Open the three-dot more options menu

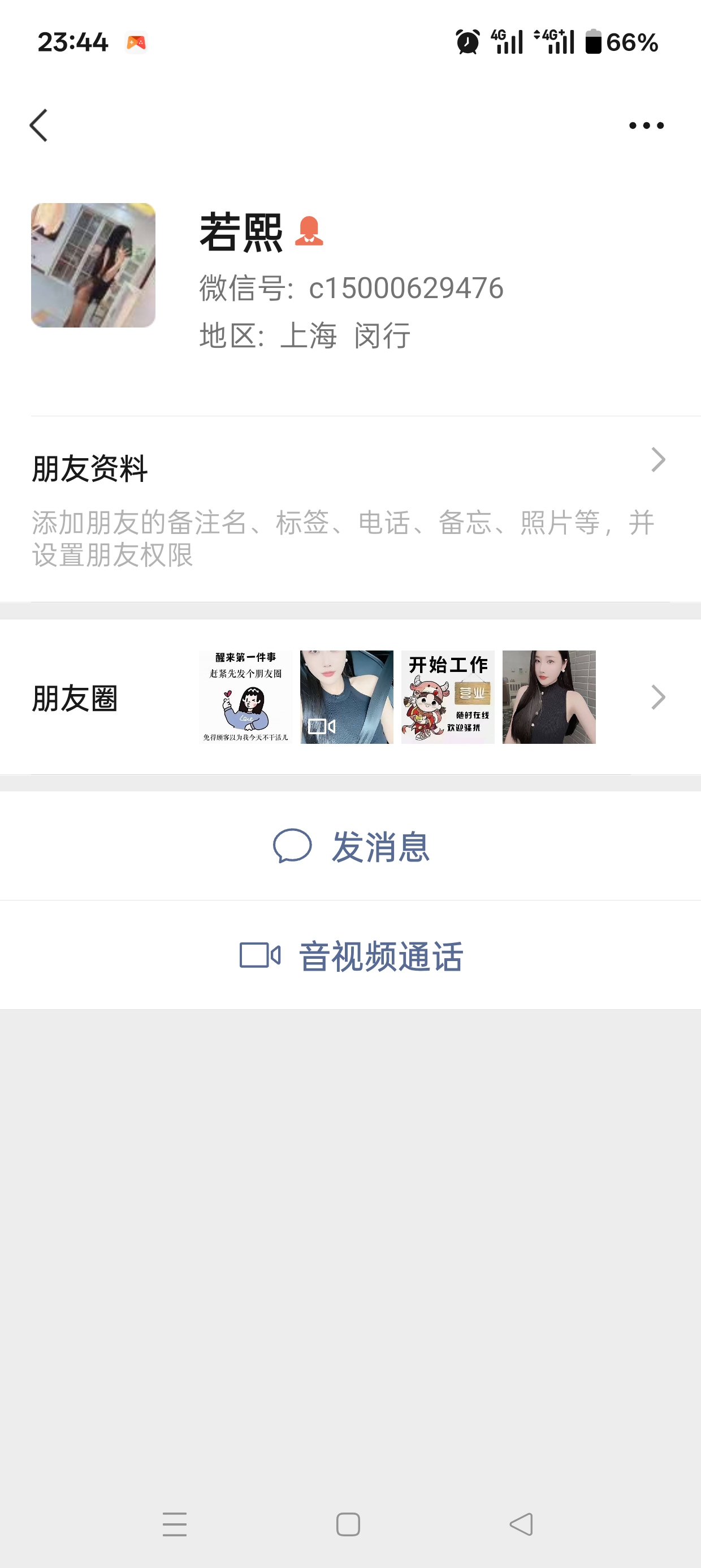tap(646, 126)
